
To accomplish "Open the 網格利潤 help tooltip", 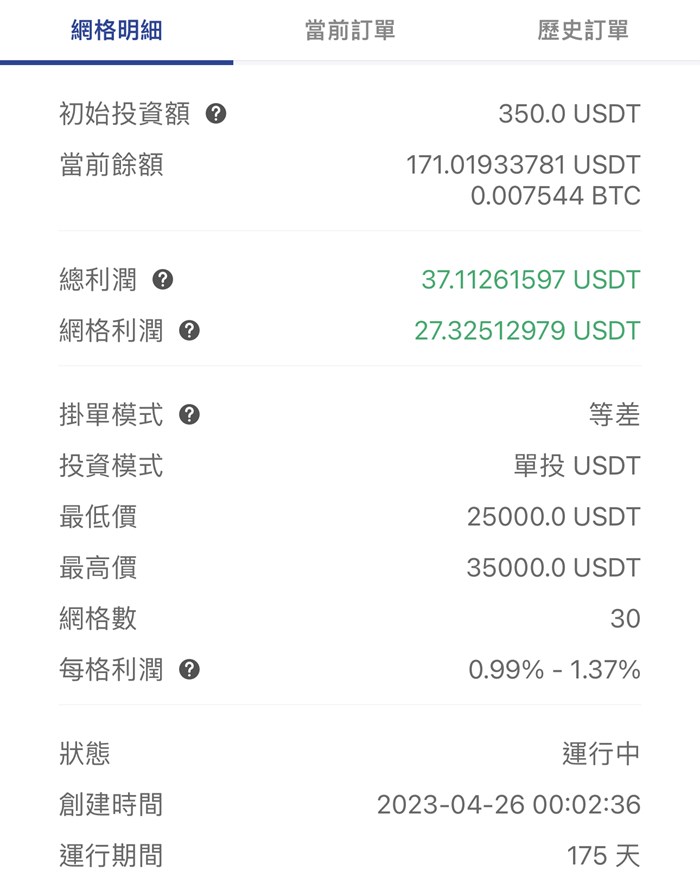I will (x=189, y=331).
